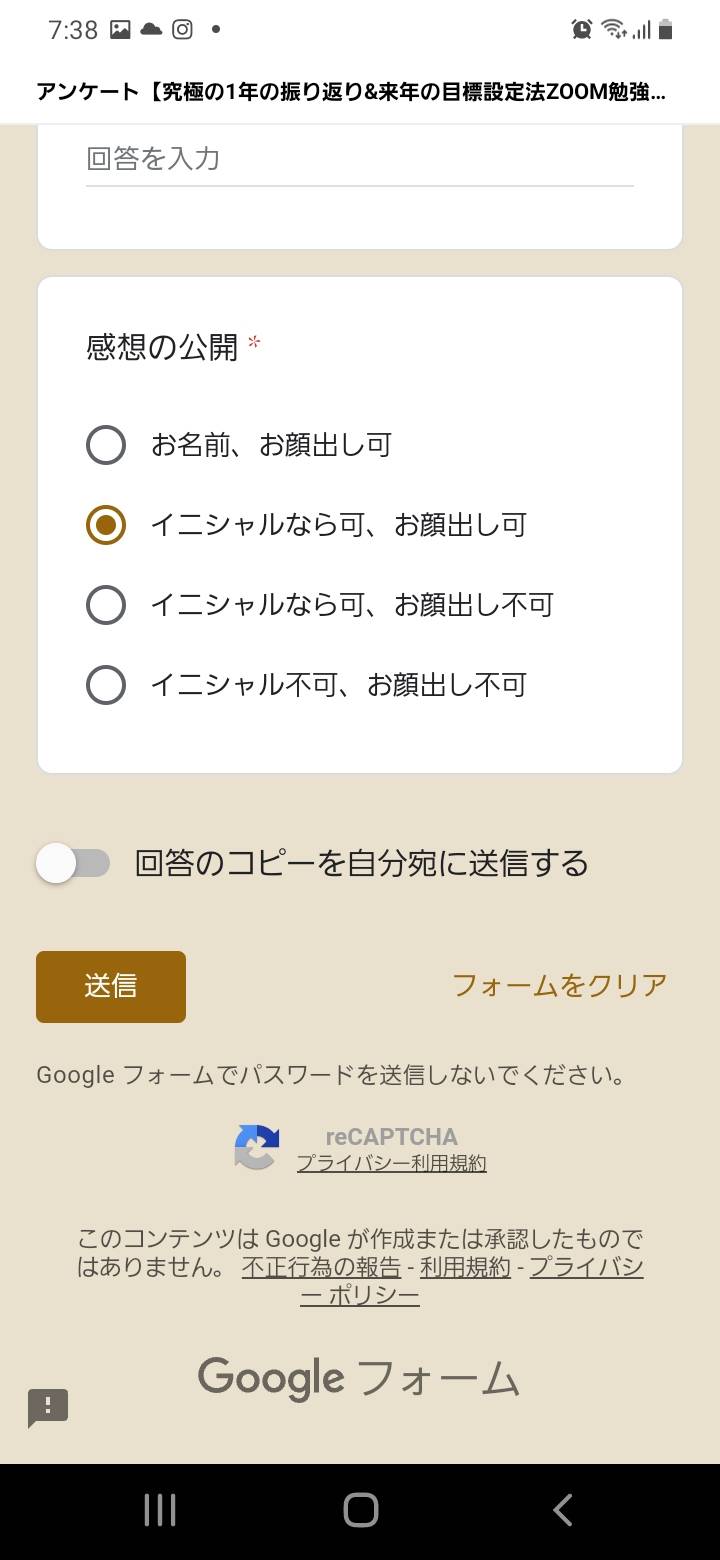Image resolution: width=720 pixels, height=1560 pixels.
Task: Open the feedback report icon
Action: tap(48, 1408)
